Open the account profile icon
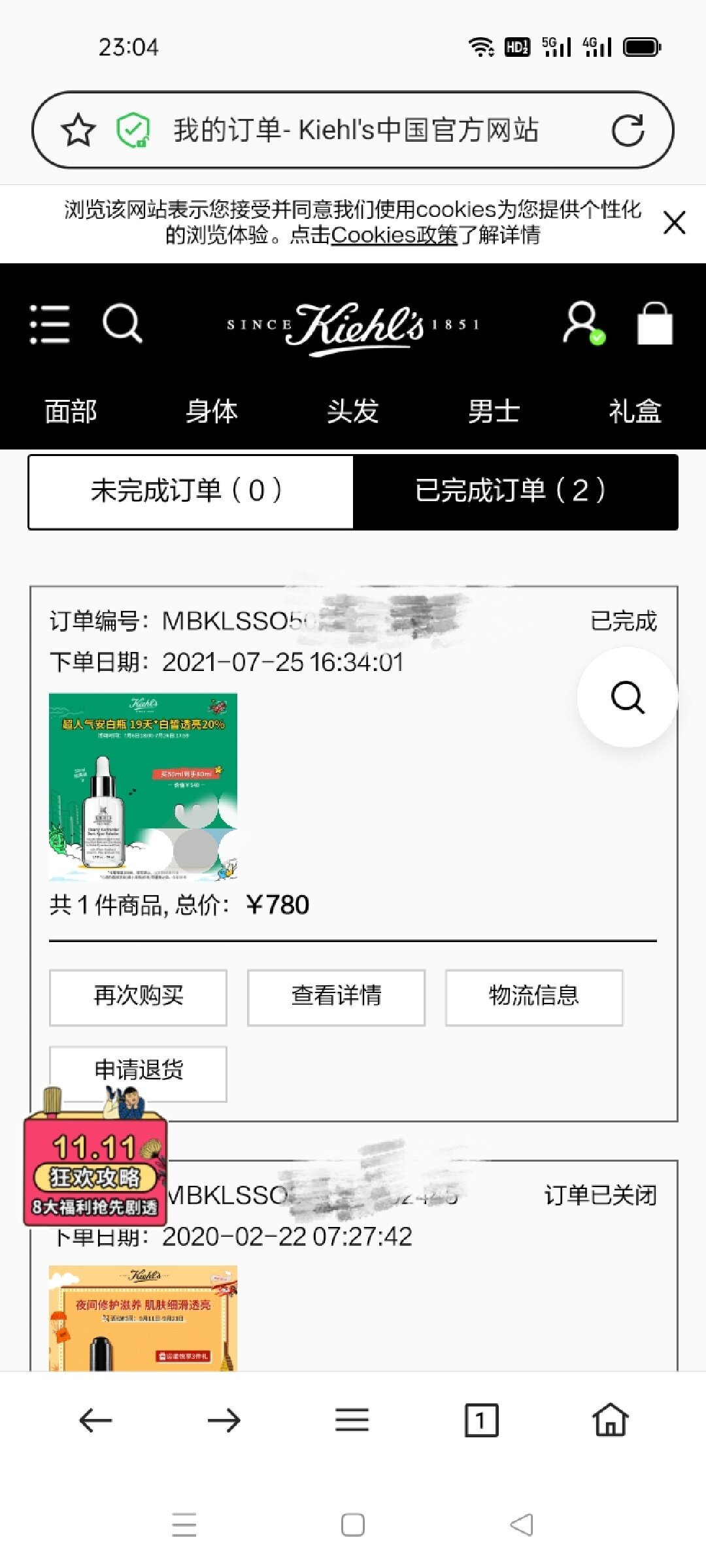Screen dimensions: 706x1568 [x=582, y=322]
